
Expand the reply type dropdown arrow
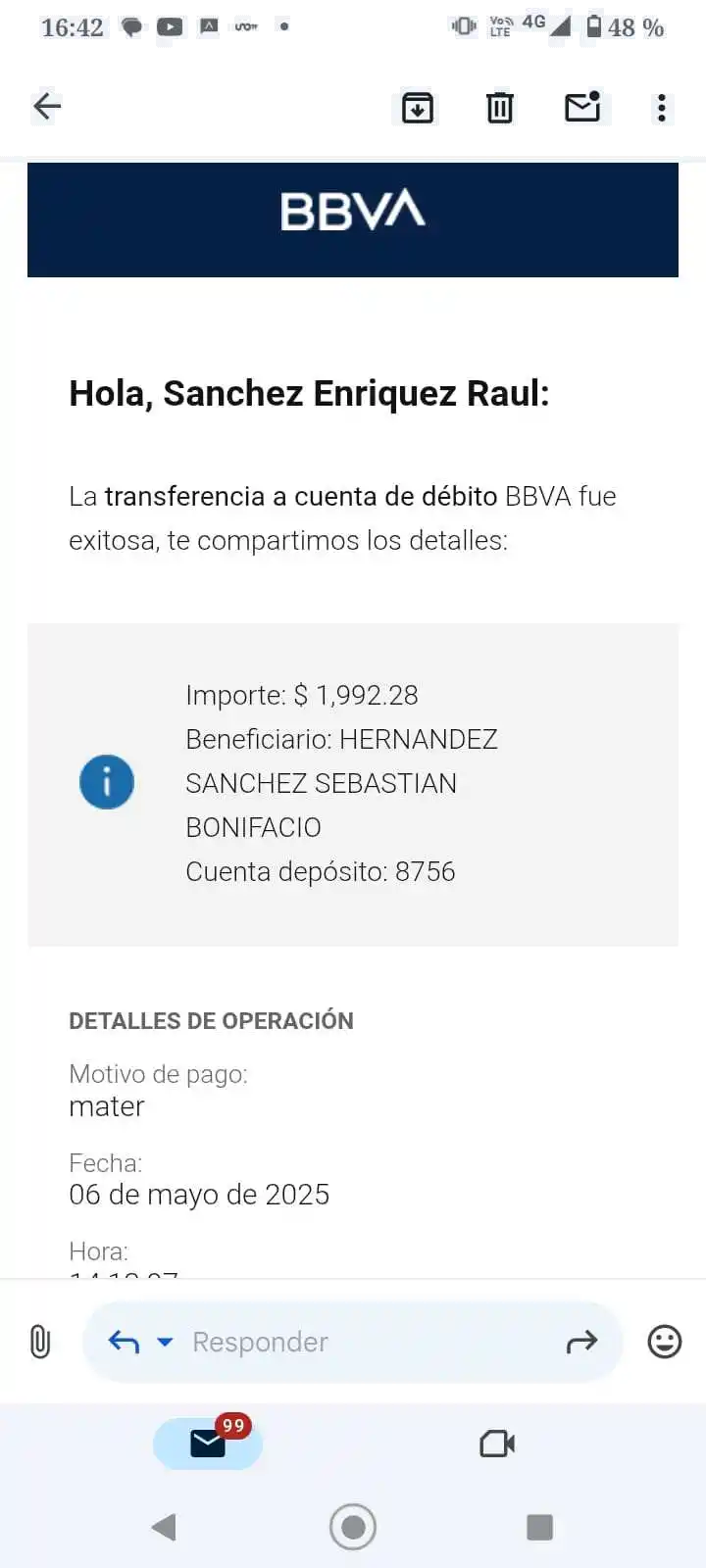pyautogui.click(x=165, y=1342)
